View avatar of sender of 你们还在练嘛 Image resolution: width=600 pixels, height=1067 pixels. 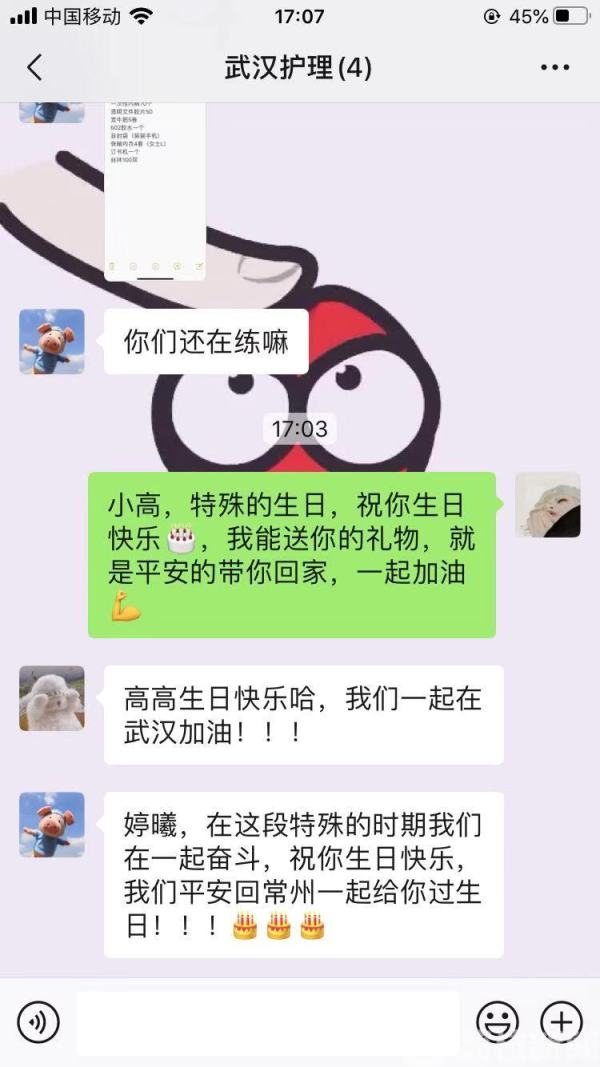point(52,341)
